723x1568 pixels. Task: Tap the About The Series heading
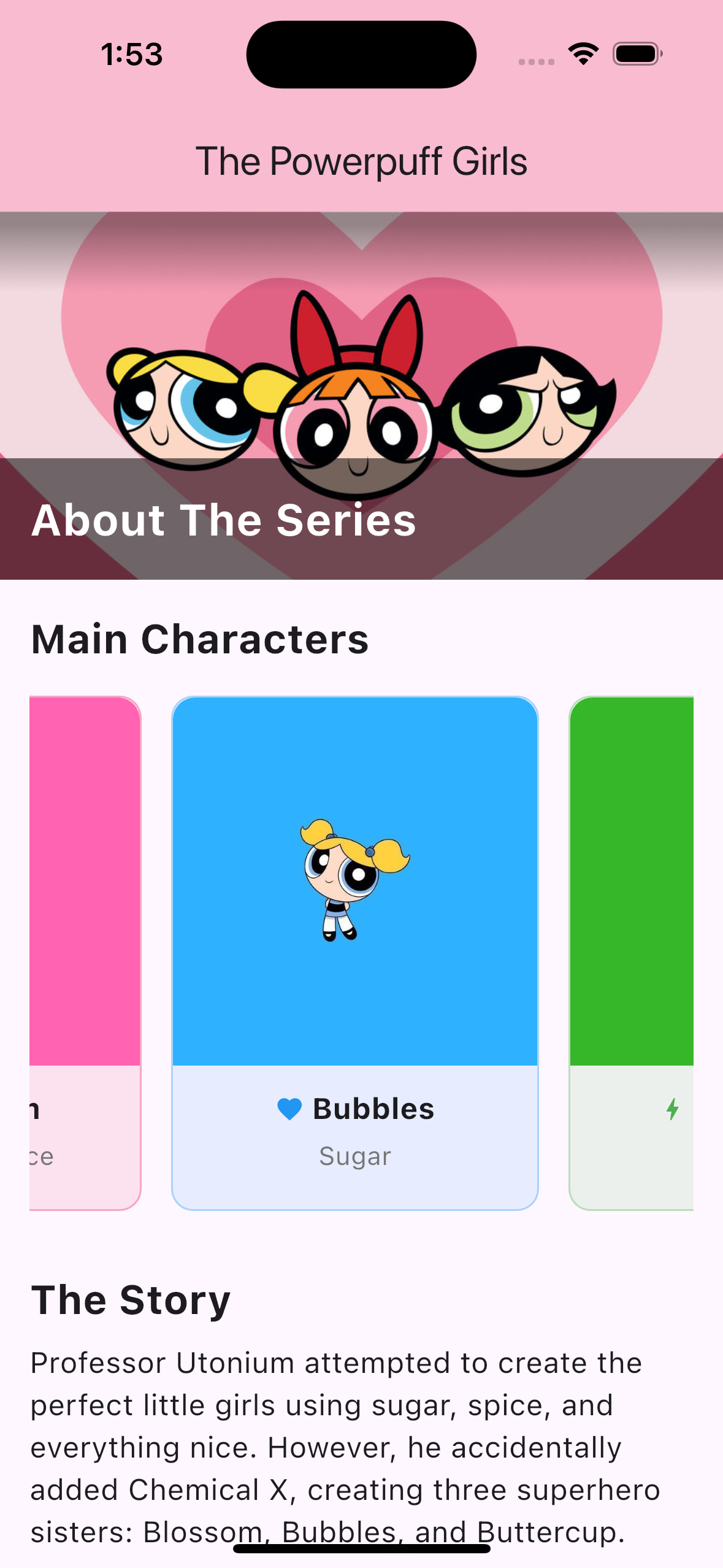click(x=223, y=520)
